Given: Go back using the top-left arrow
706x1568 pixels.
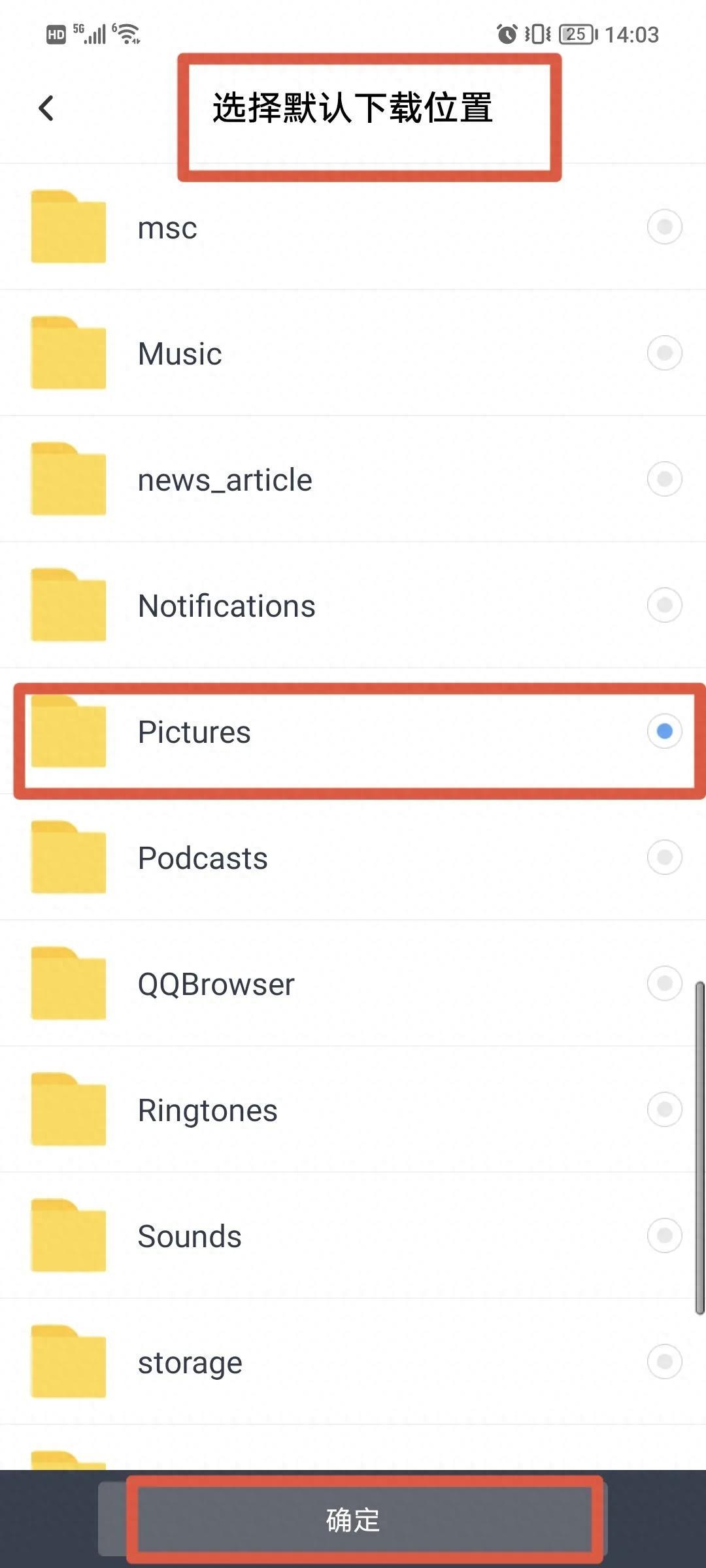Looking at the screenshot, I should point(46,108).
